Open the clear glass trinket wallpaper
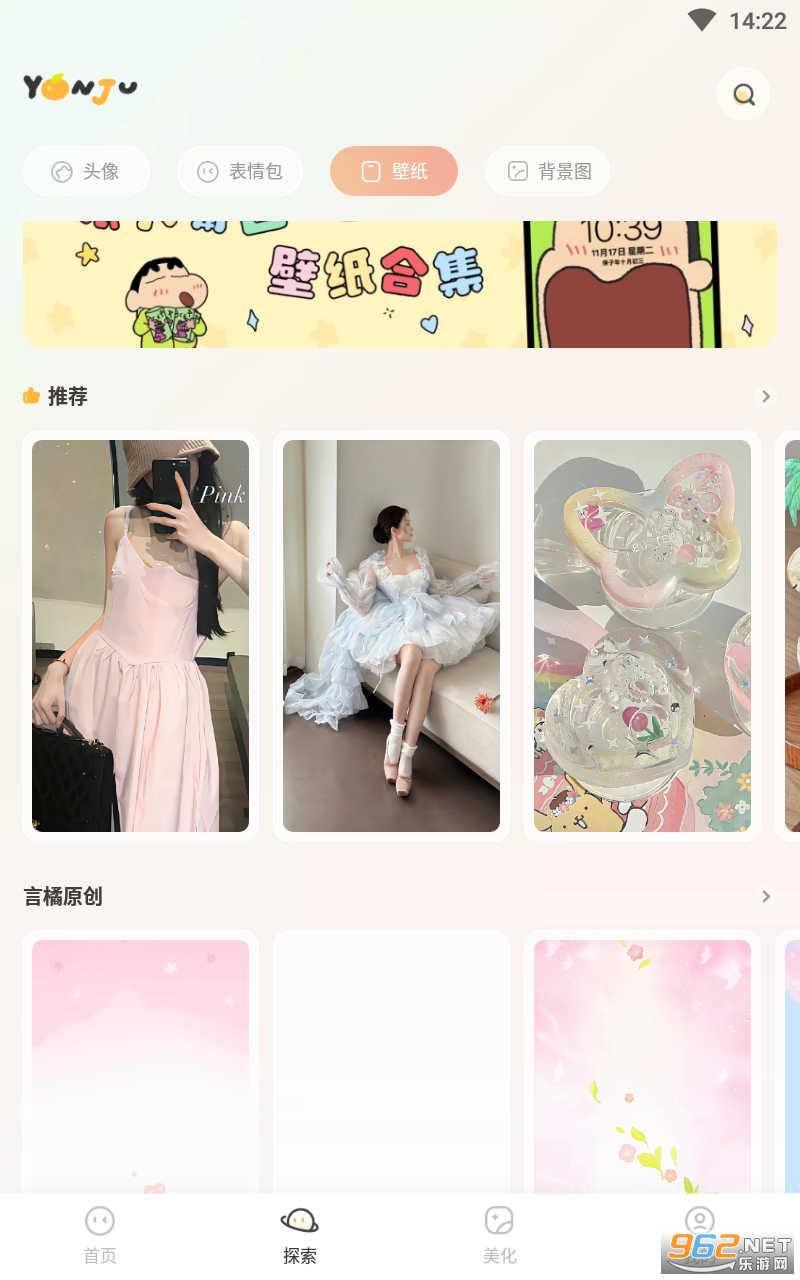This screenshot has height=1280, width=800. 642,636
